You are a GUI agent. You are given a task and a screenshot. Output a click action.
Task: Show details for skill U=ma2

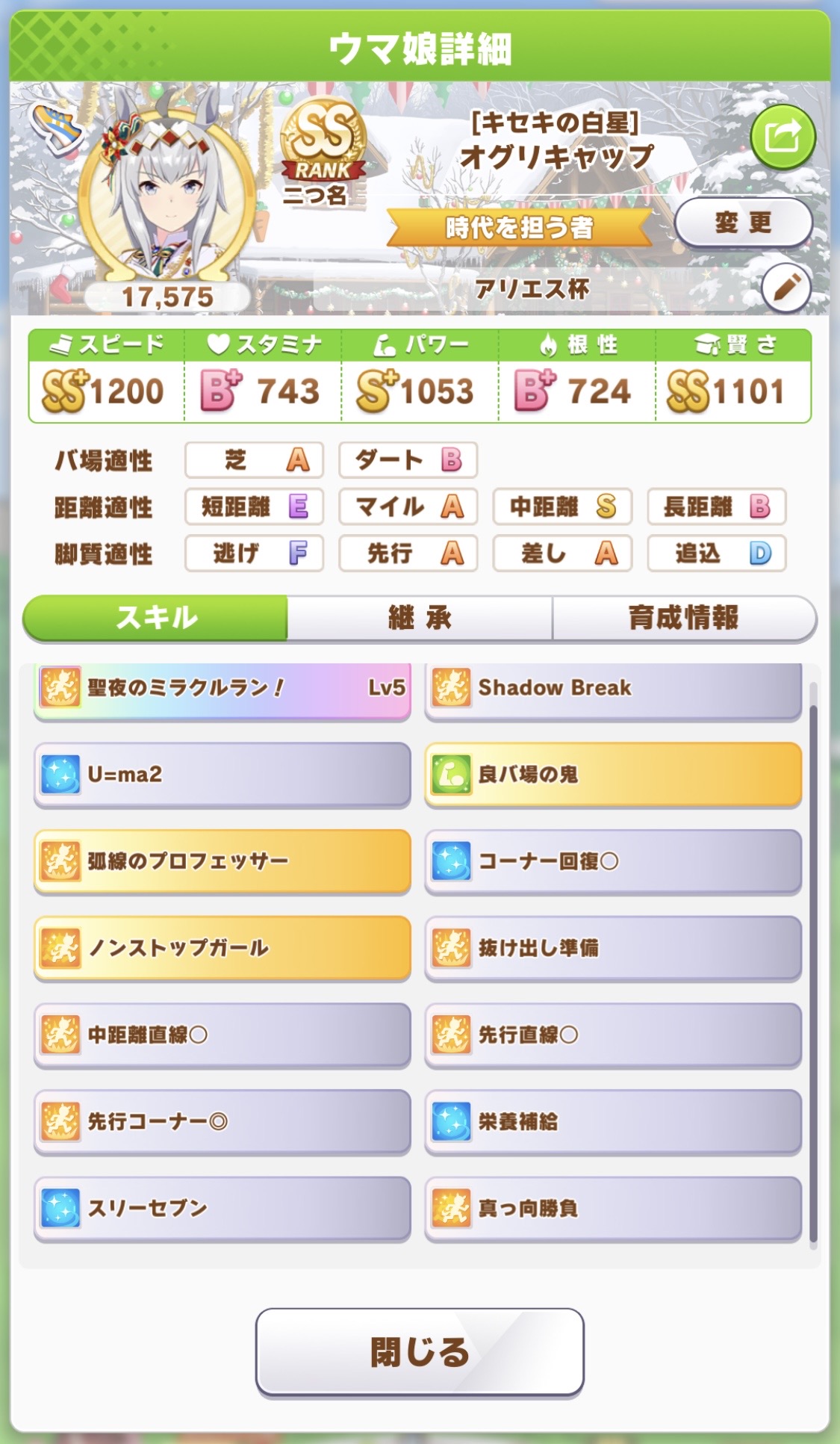click(x=223, y=775)
